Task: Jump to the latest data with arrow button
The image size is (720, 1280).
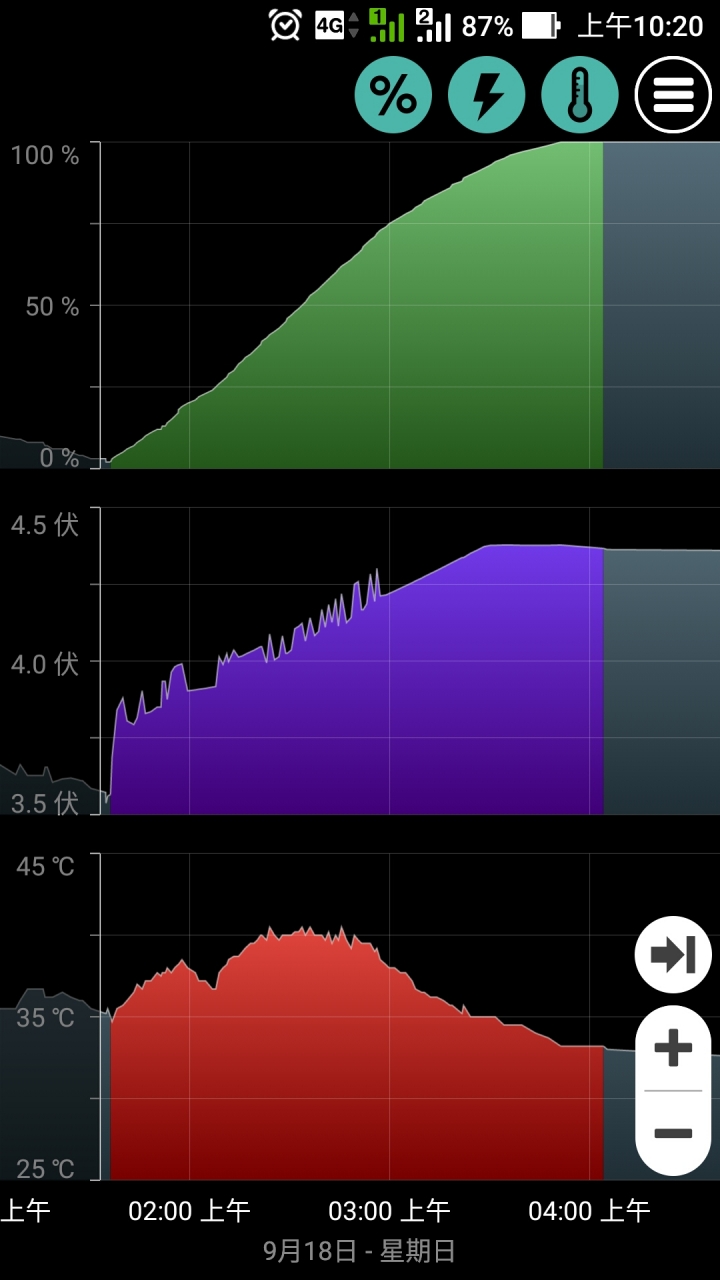Action: [x=673, y=954]
